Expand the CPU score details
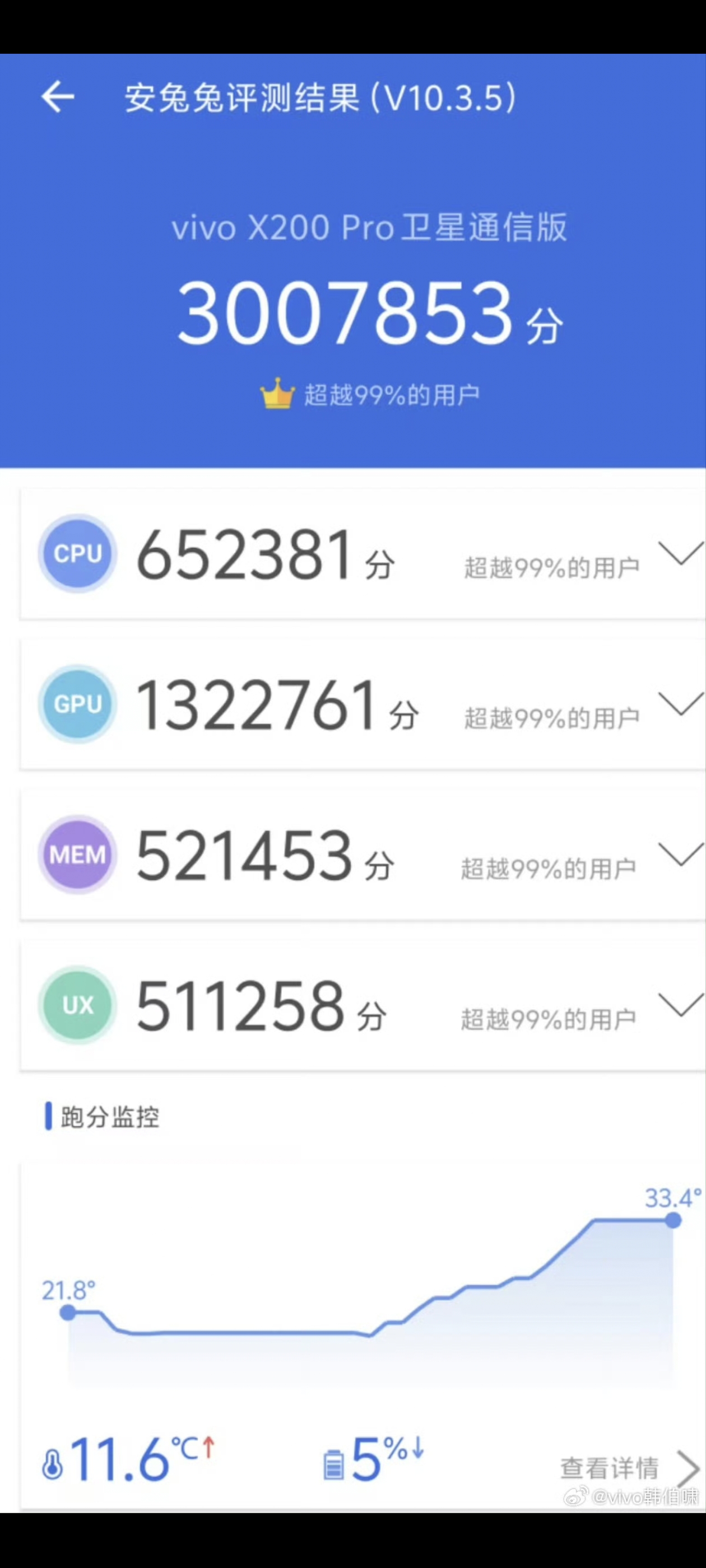The width and height of the screenshot is (706, 1568). [681, 553]
